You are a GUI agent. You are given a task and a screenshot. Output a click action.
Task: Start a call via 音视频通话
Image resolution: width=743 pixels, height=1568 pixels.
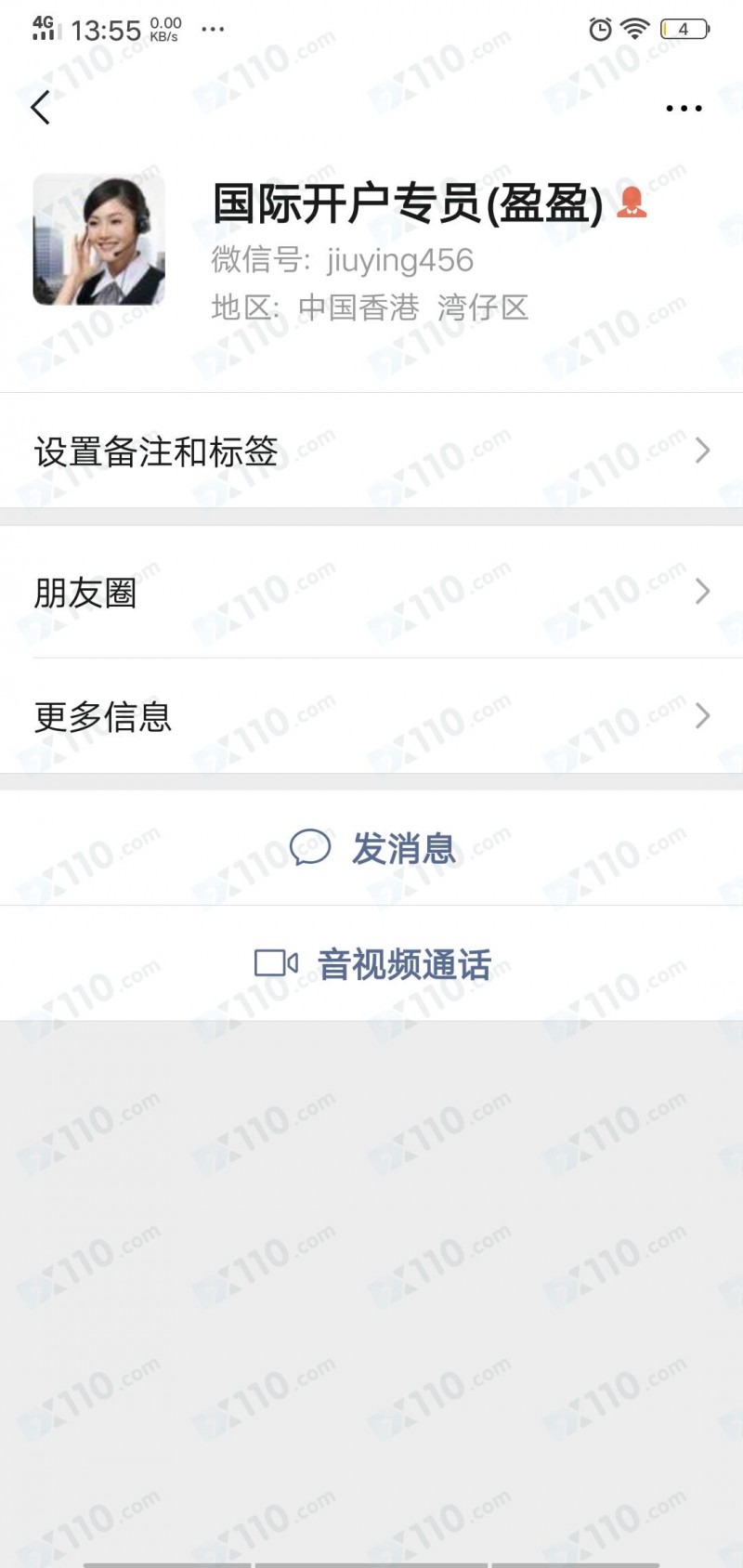[x=373, y=964]
